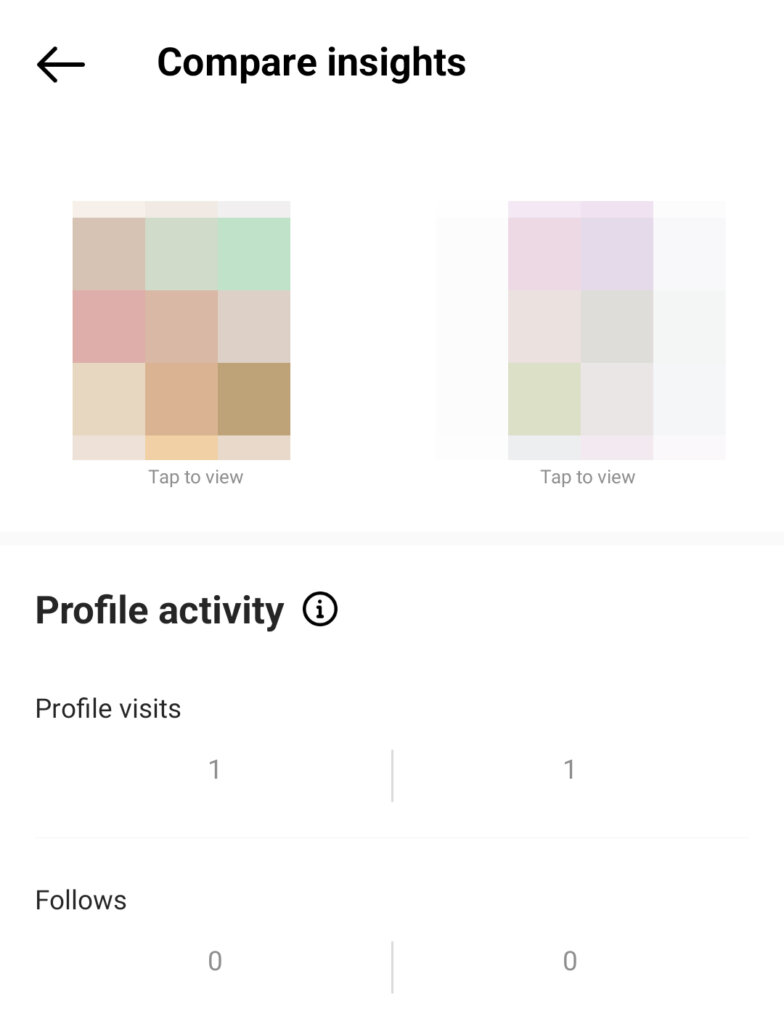Tap the left post's visit count of 1
Viewport: 784px width, 1024px height.
(x=214, y=768)
